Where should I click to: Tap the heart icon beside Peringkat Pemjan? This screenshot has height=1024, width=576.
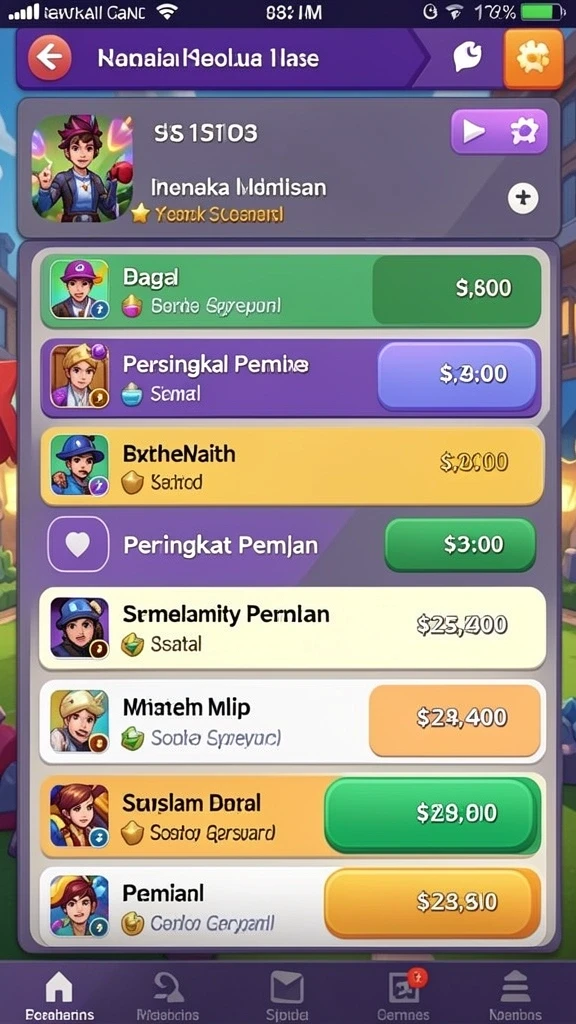pyautogui.click(x=78, y=544)
